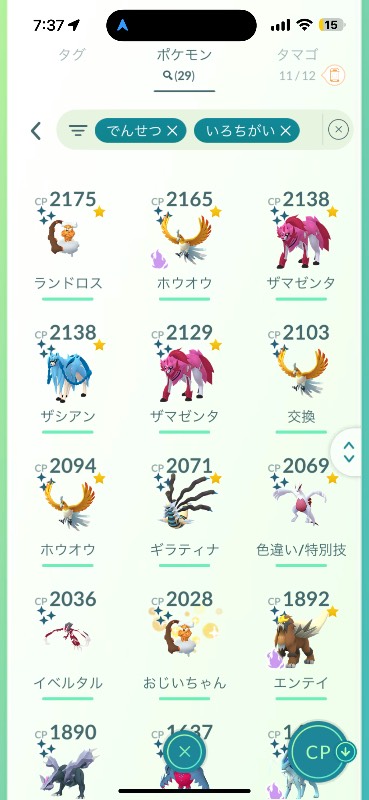
Task: Clear the whole search with round X
Action: click(x=338, y=130)
